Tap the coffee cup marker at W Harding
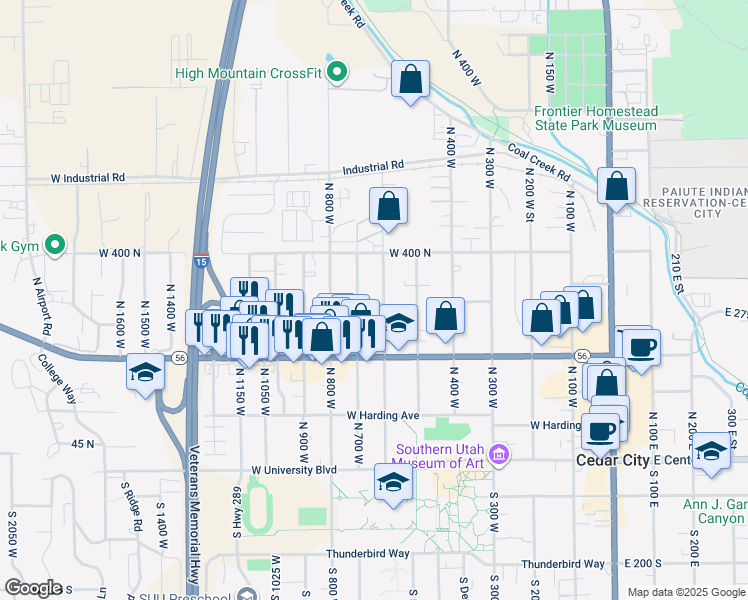This screenshot has width=748, height=600. click(601, 431)
